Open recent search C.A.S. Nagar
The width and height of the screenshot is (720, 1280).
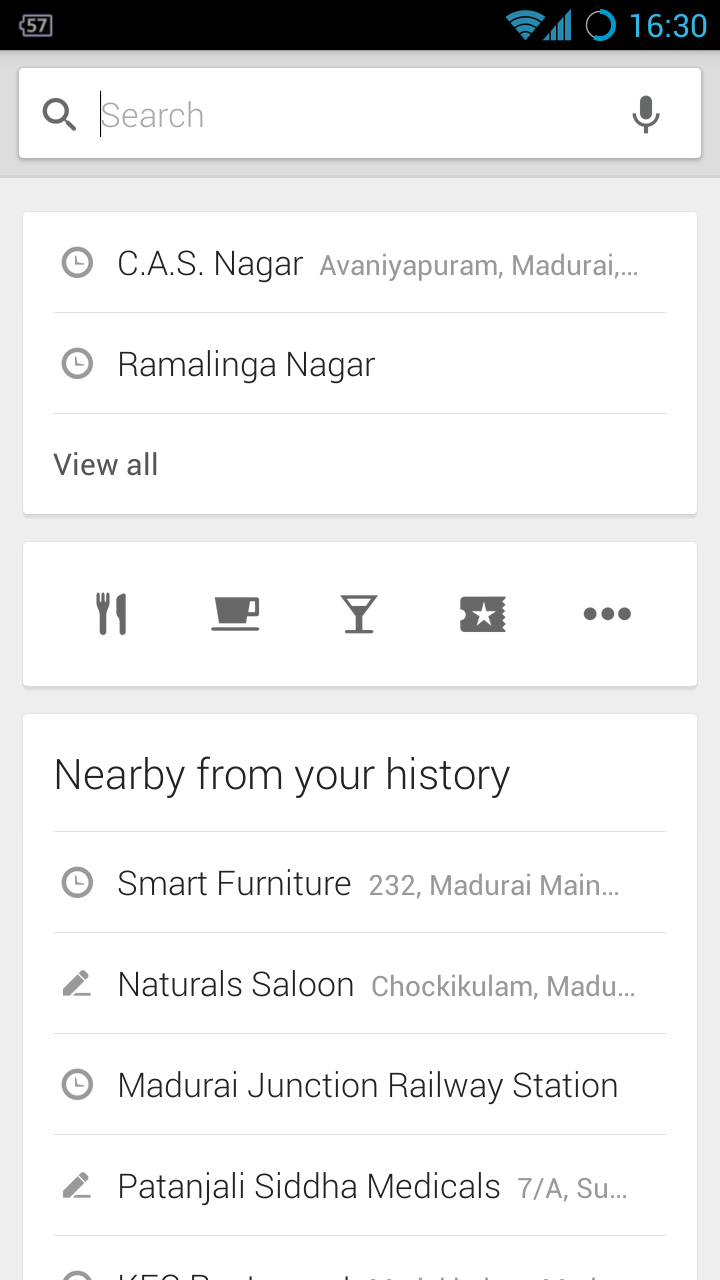pos(360,263)
